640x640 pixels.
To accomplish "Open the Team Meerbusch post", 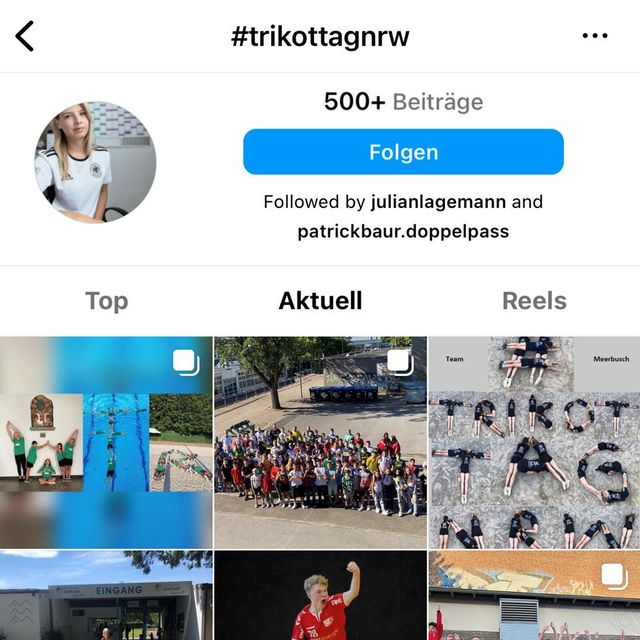I will pyautogui.click(x=534, y=442).
